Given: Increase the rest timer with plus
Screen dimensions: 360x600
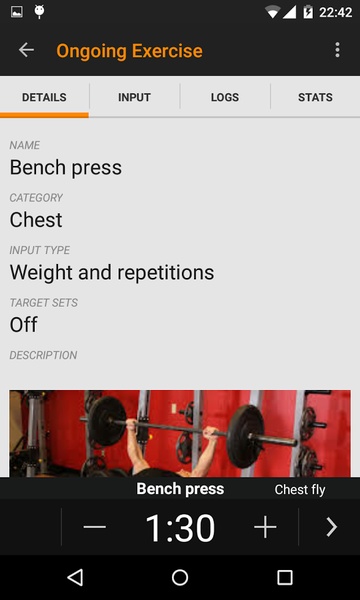Looking at the screenshot, I should tap(265, 527).
